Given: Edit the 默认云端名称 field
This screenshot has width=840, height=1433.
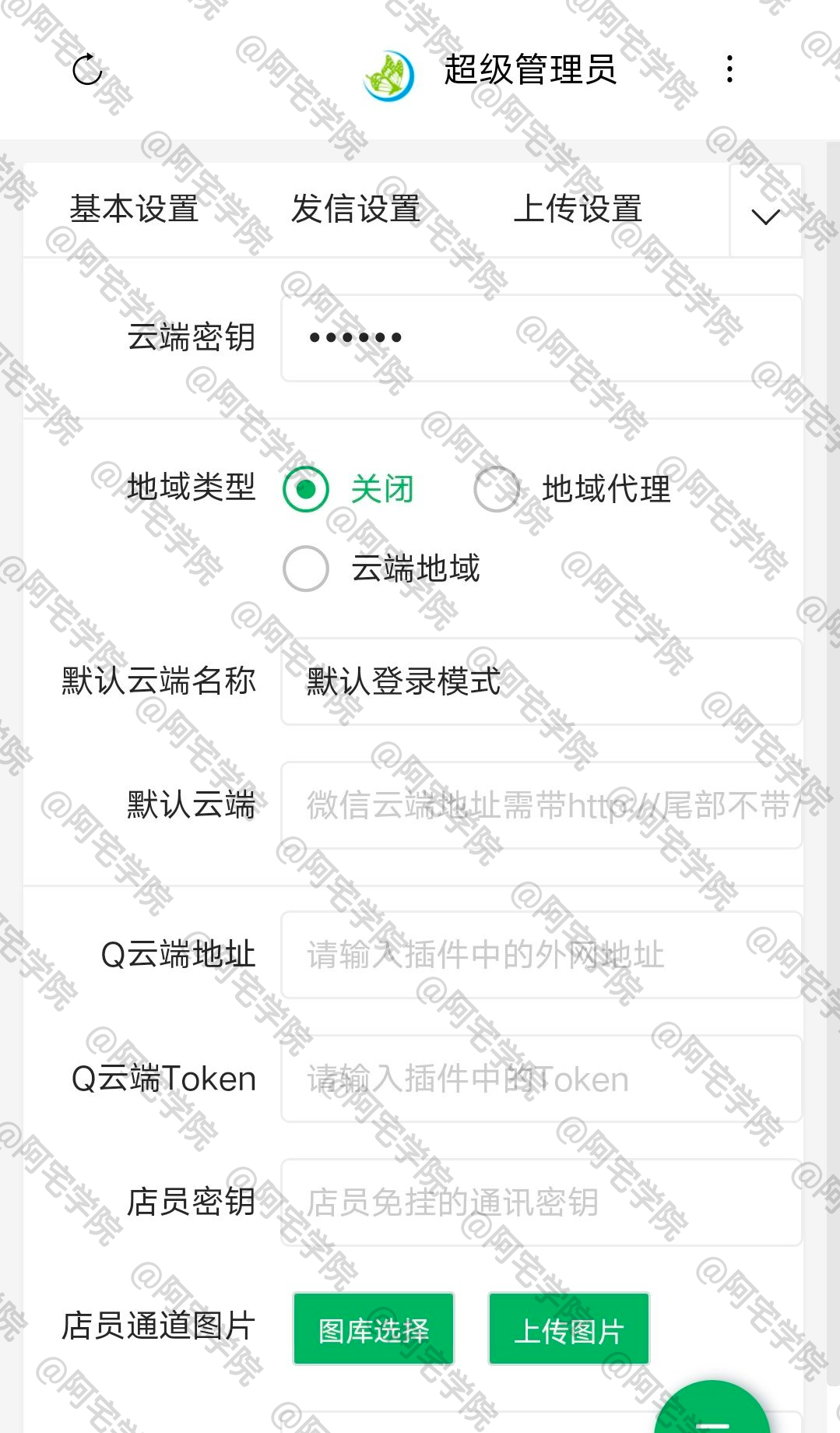Looking at the screenshot, I should pyautogui.click(x=540, y=681).
